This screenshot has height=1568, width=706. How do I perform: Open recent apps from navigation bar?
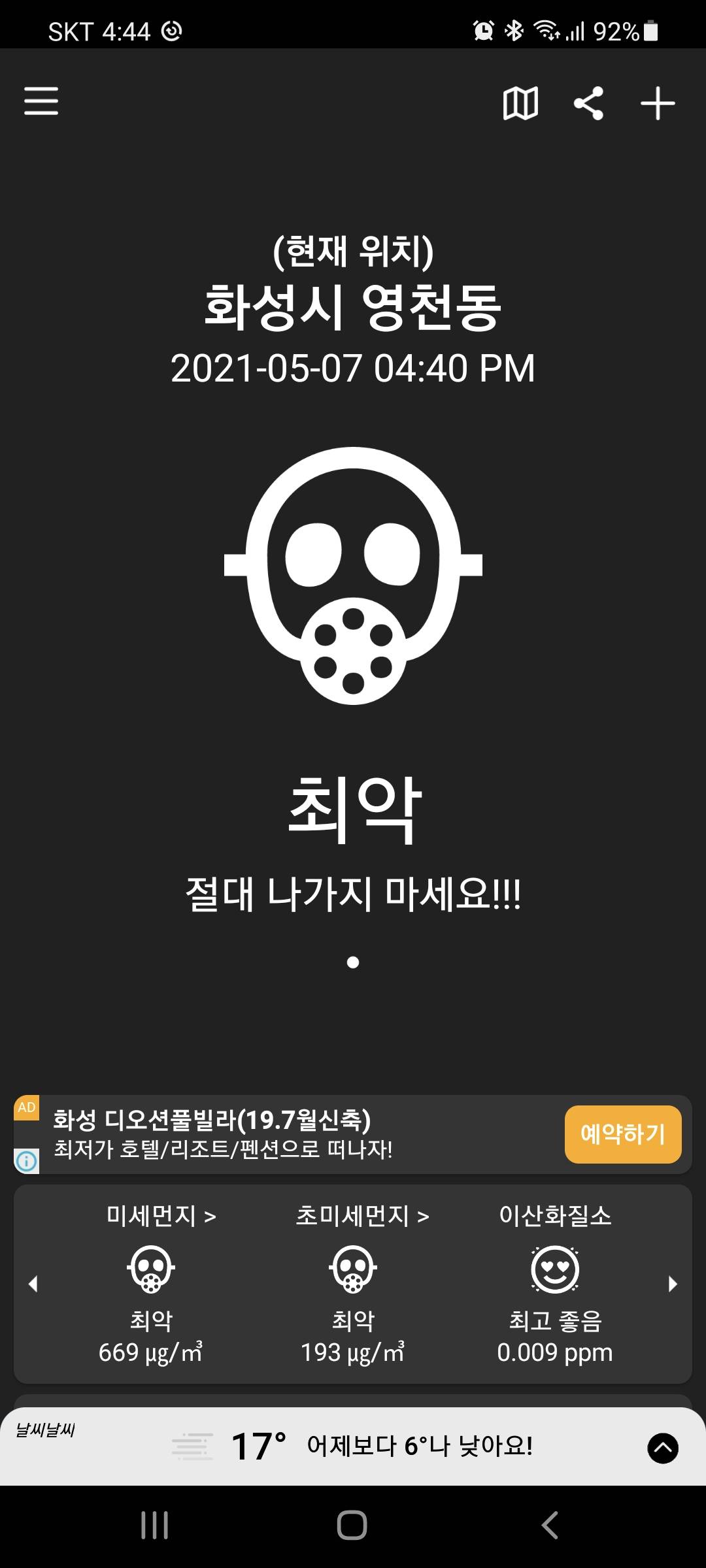155,1526
